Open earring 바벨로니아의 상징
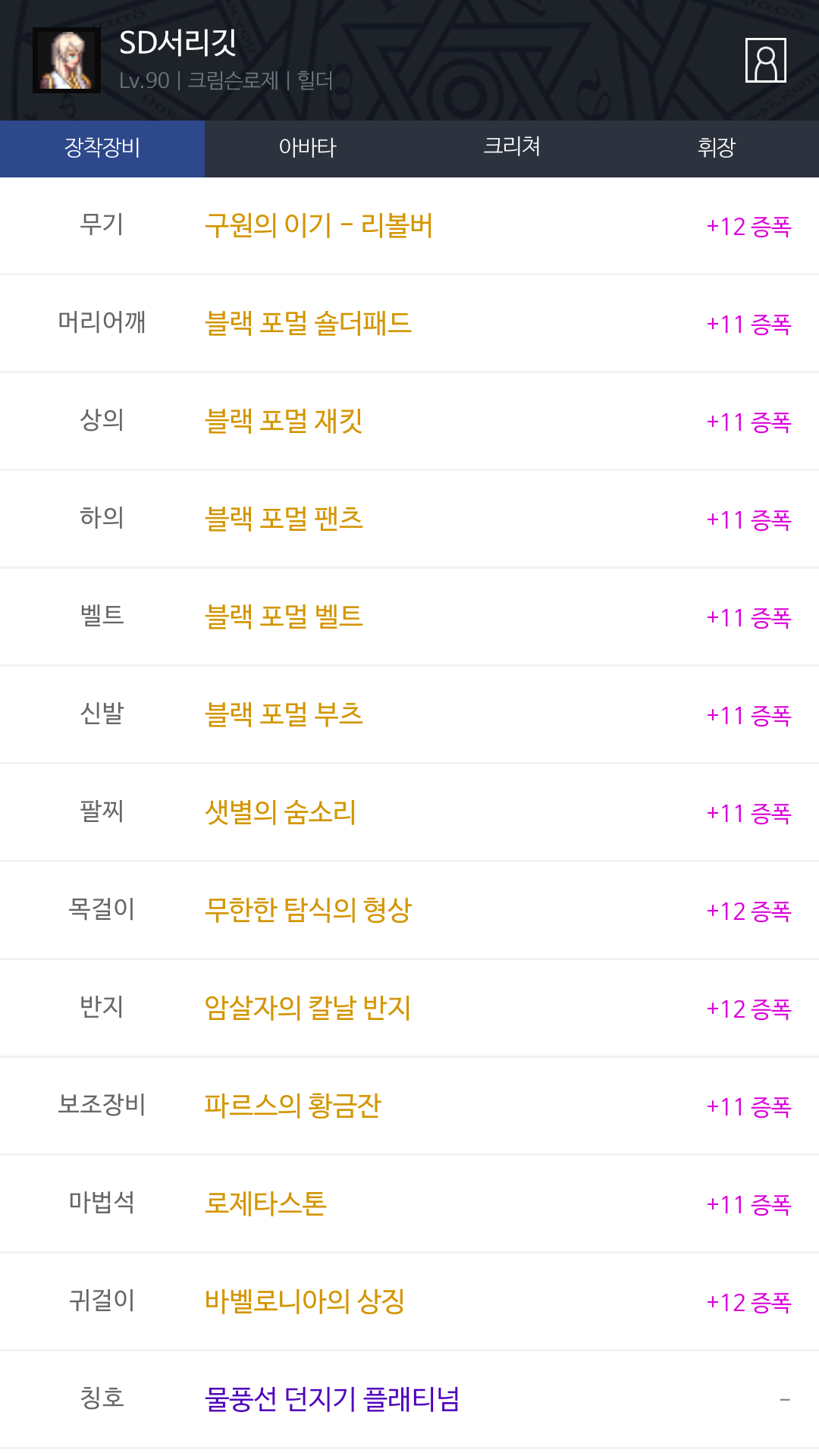Viewport: 819px width, 1456px height. pyautogui.click(x=304, y=1302)
